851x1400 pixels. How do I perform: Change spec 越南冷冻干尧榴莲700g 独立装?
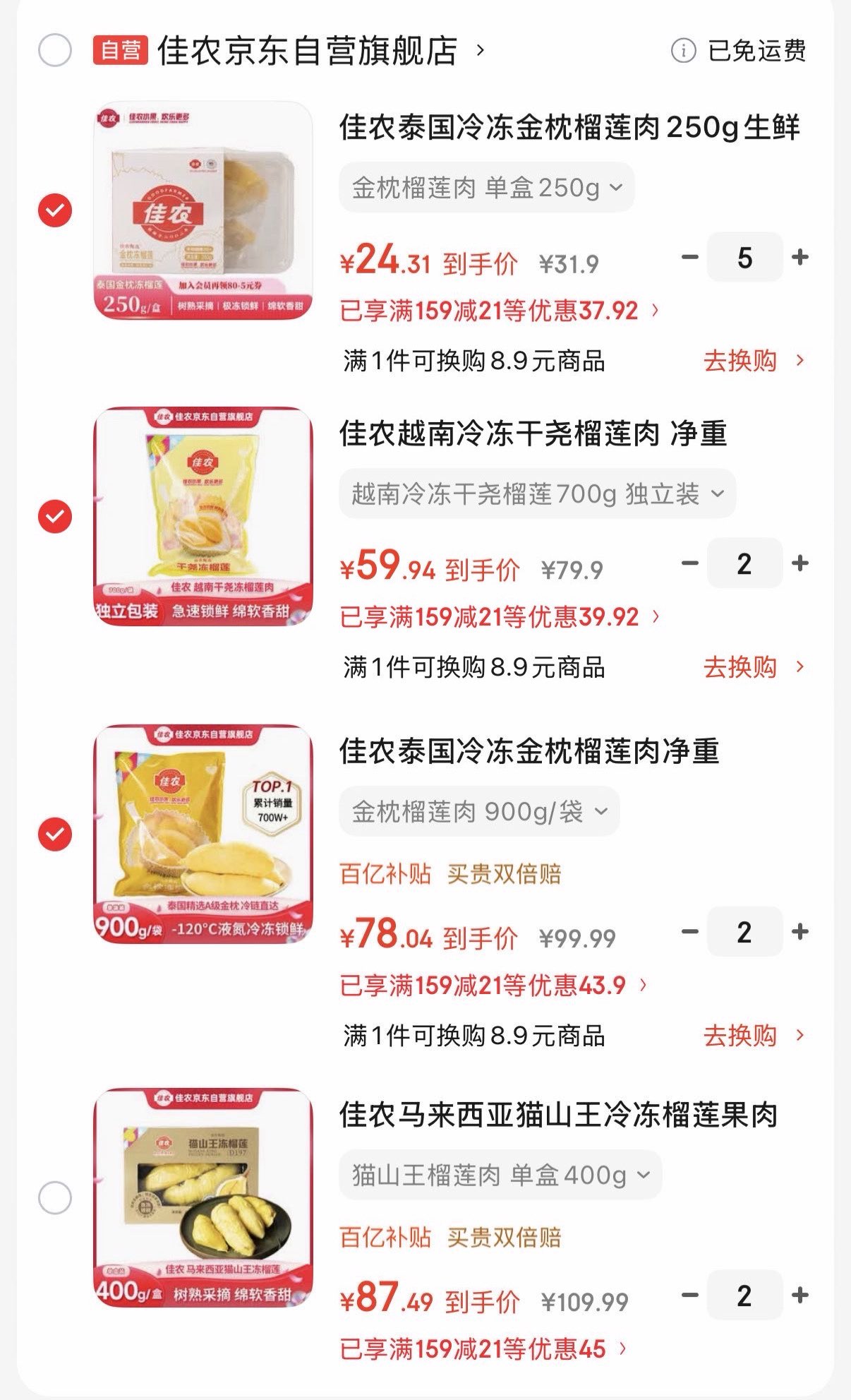click(537, 493)
